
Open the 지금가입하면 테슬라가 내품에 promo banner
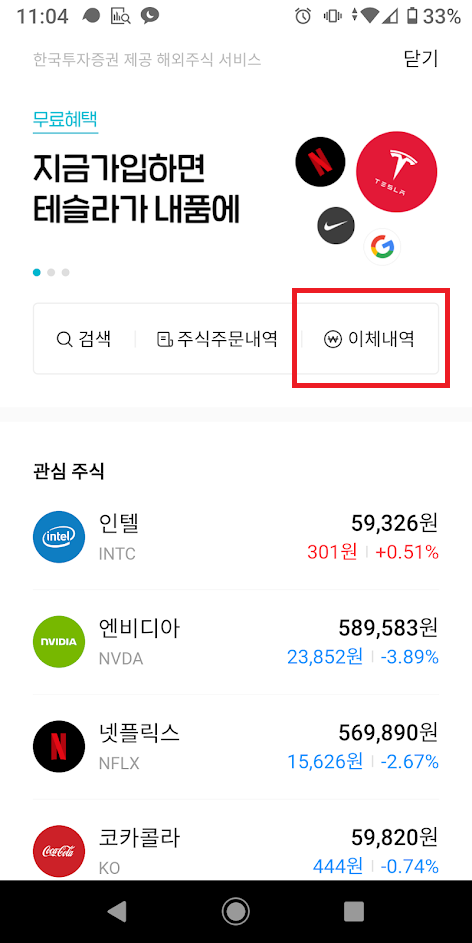tap(236, 188)
